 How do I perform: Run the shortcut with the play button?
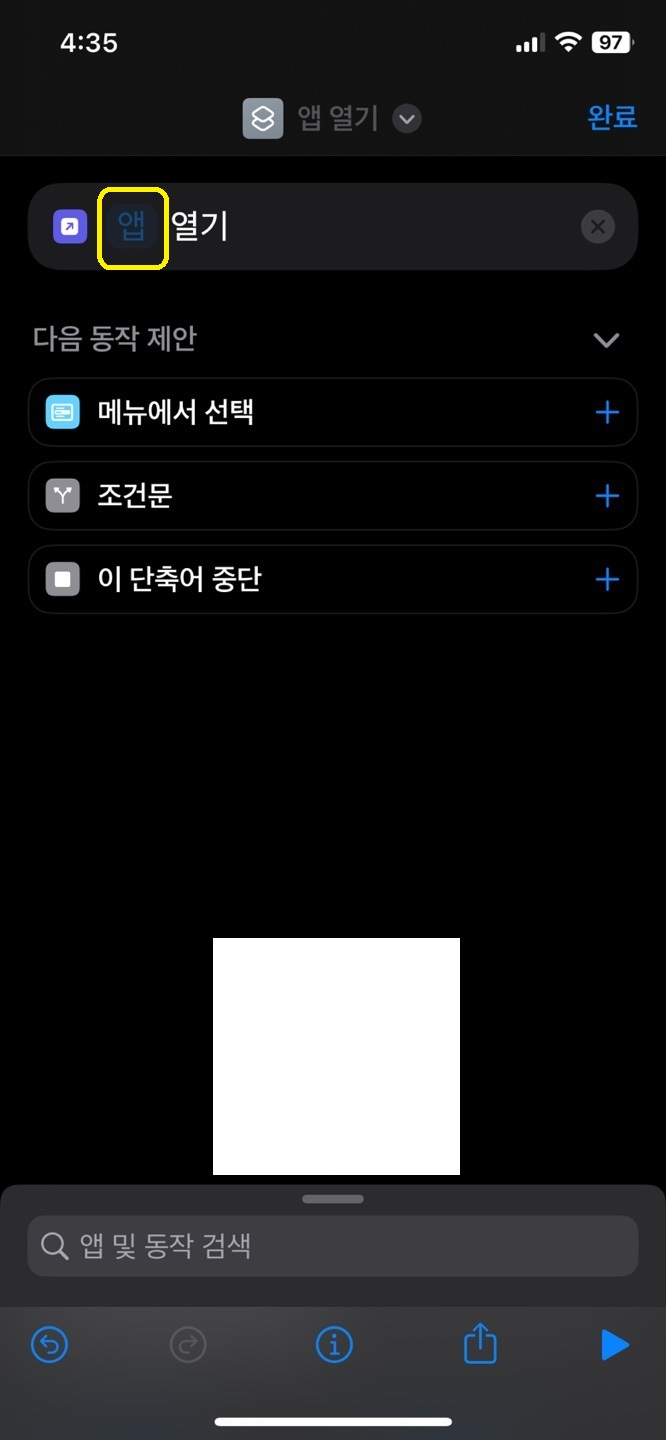[x=614, y=1345]
